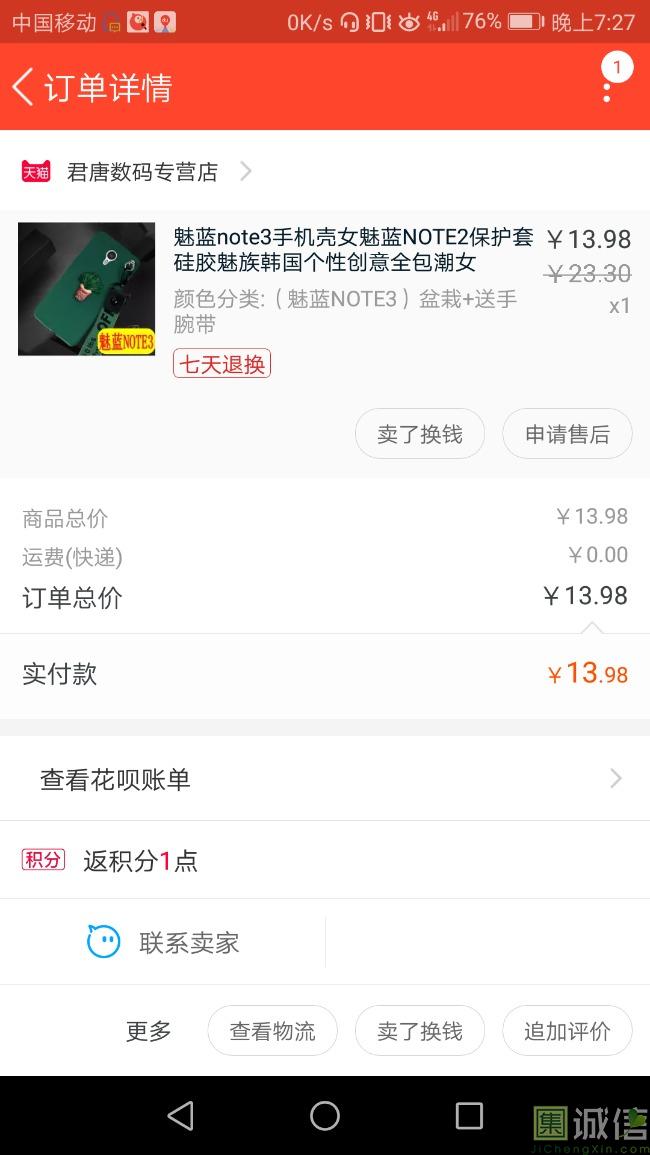Open the 魅蓝note3 phone case product
Screen dimensions: 650x1155
324,289
